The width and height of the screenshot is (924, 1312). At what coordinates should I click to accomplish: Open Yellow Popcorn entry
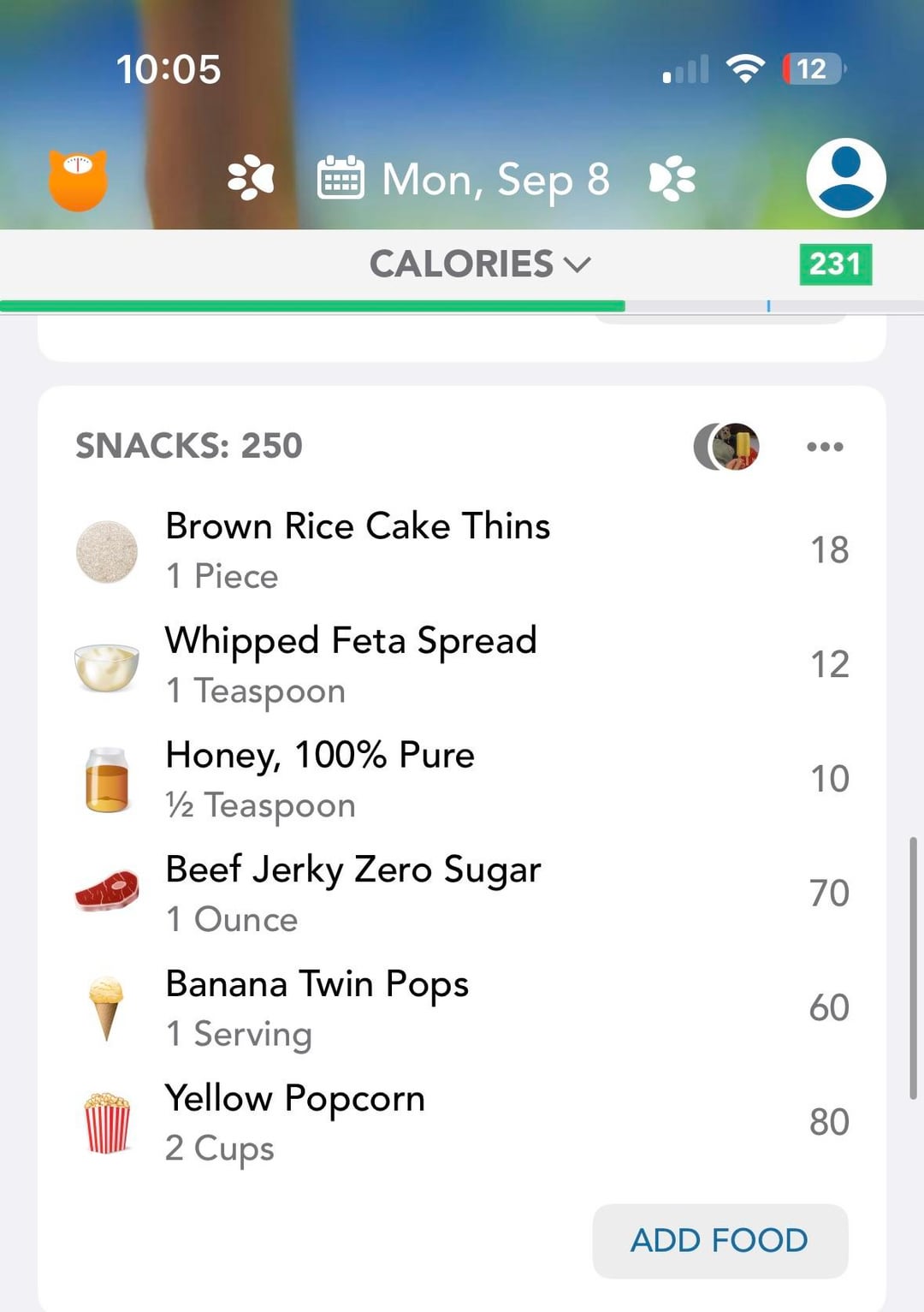coord(462,1122)
